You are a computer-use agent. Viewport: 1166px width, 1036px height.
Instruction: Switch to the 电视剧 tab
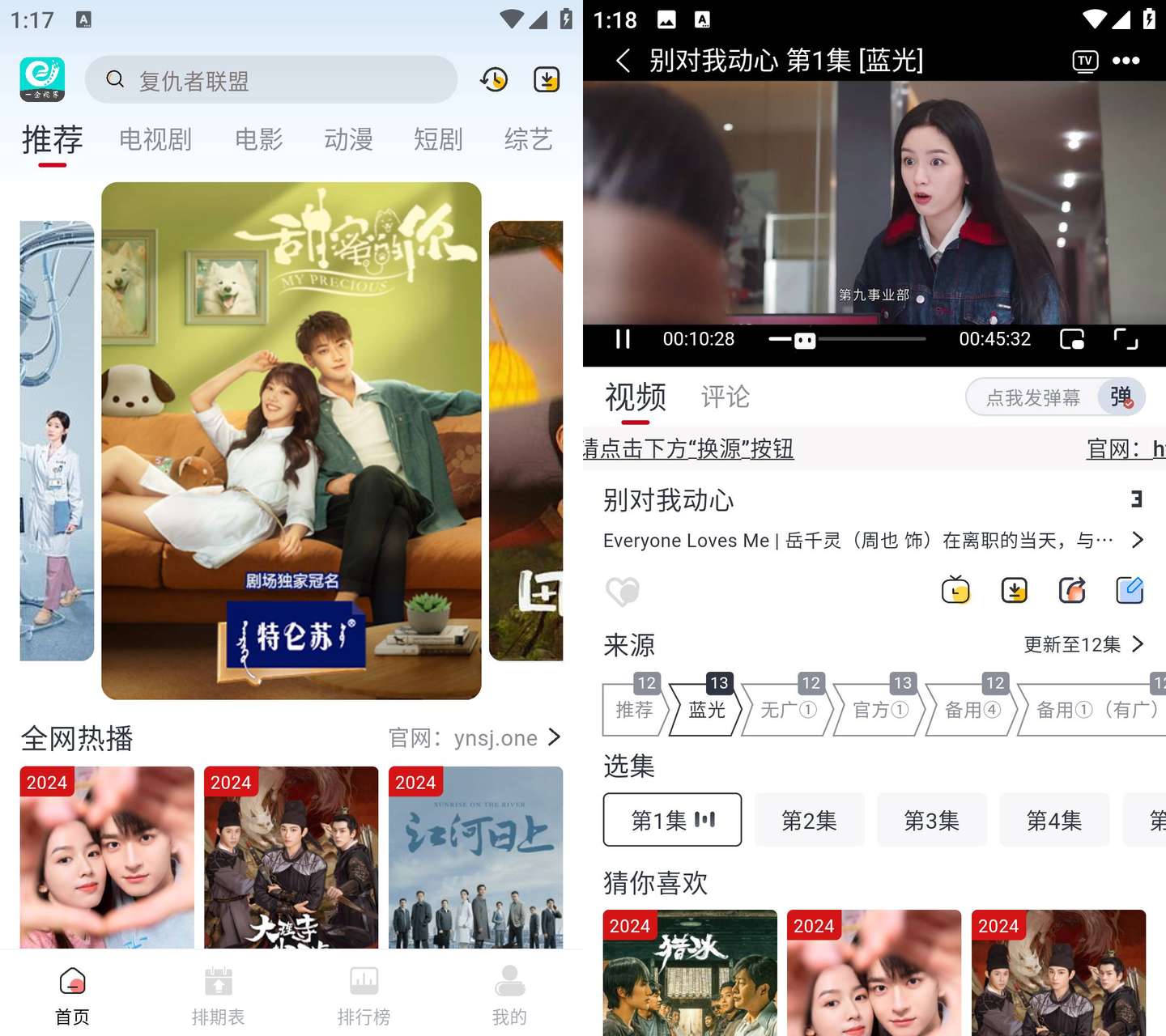click(155, 139)
